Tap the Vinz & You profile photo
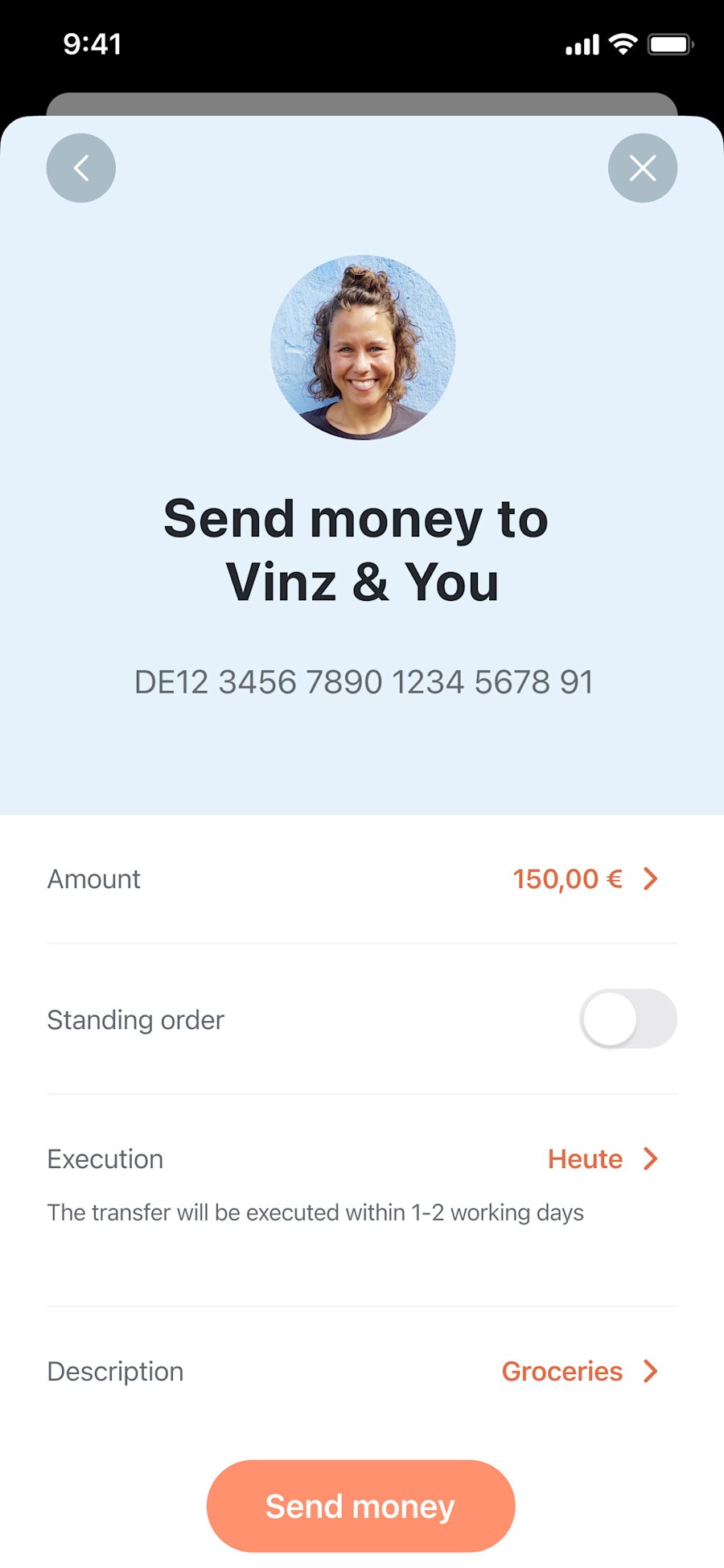724x1568 pixels. [363, 345]
